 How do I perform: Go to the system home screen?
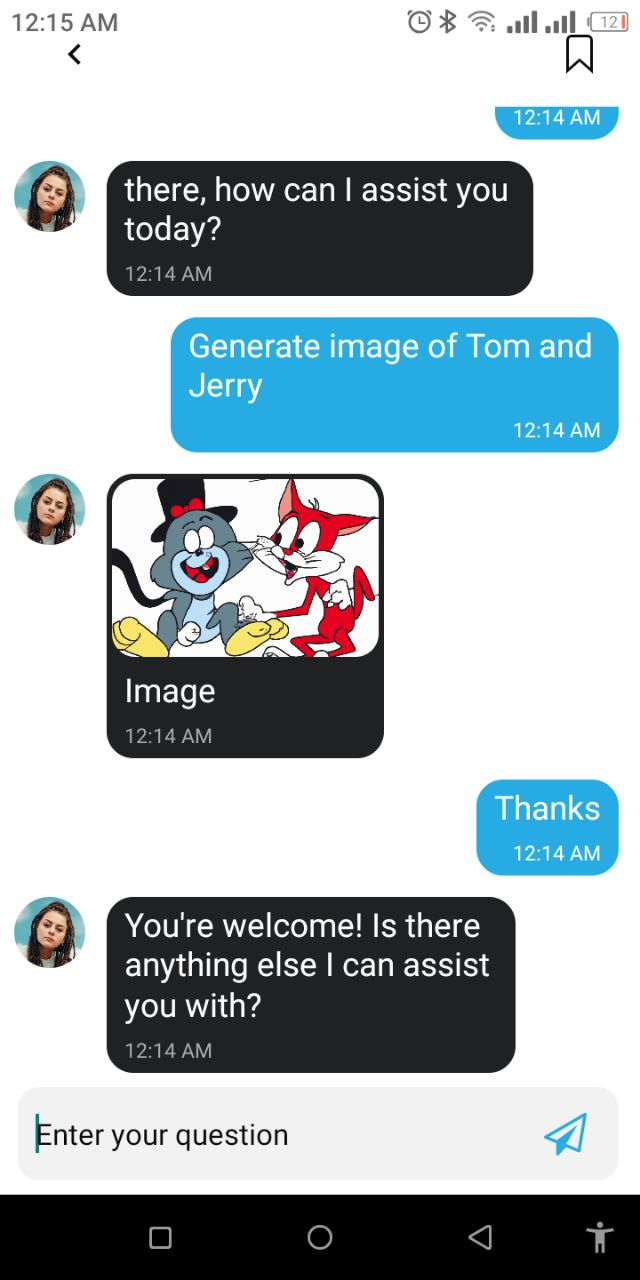[320, 1238]
